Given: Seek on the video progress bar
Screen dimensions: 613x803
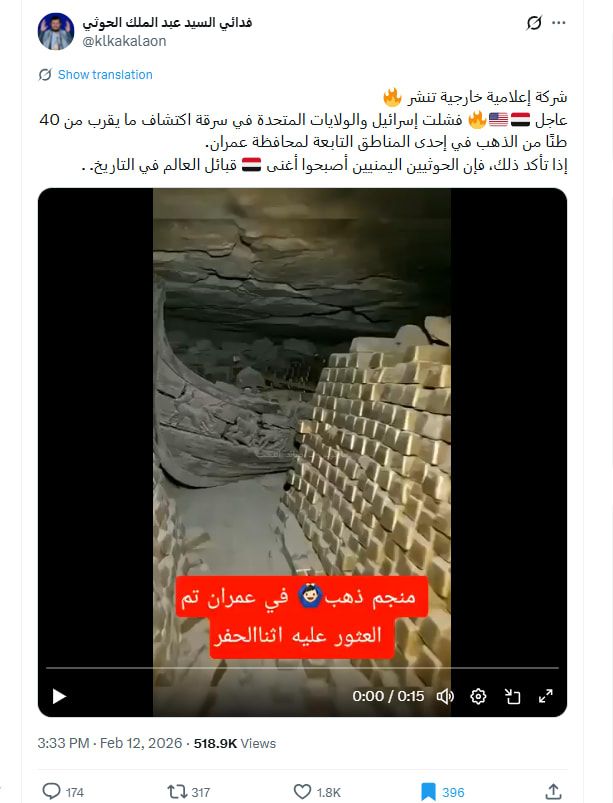Looking at the screenshot, I should click(x=300, y=667).
